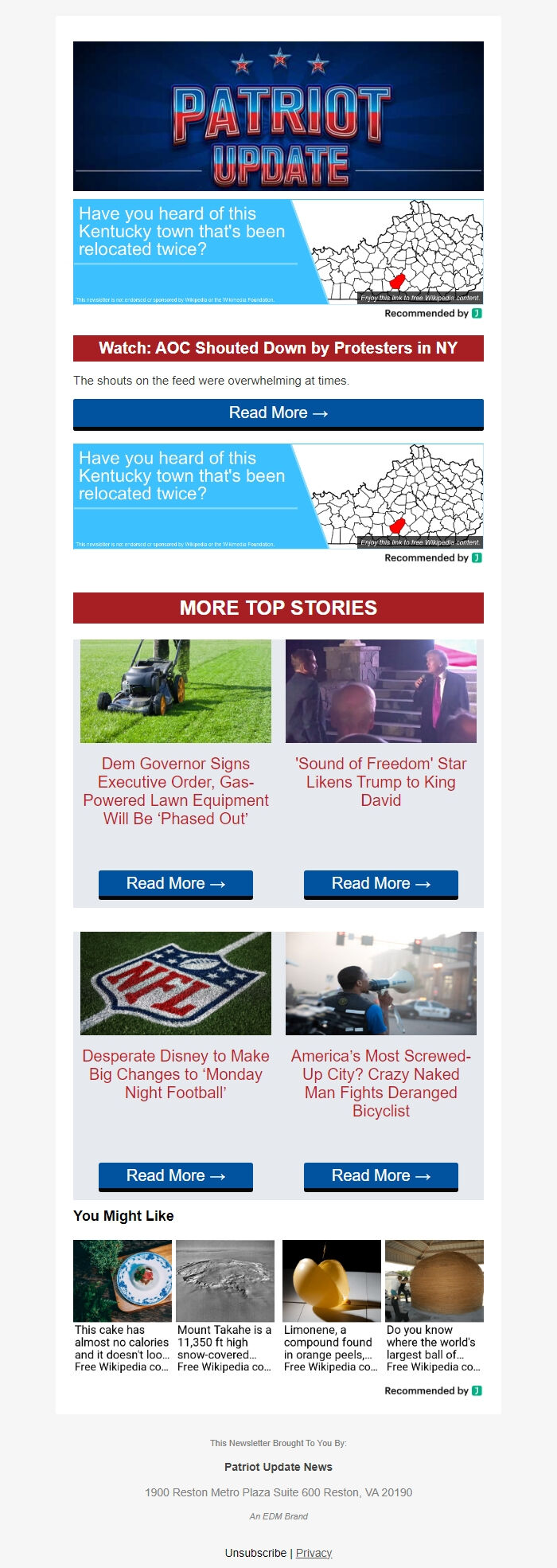The height and width of the screenshot is (1568, 557).
Task: Open the cake with almost no calories card
Action: 122,1306
